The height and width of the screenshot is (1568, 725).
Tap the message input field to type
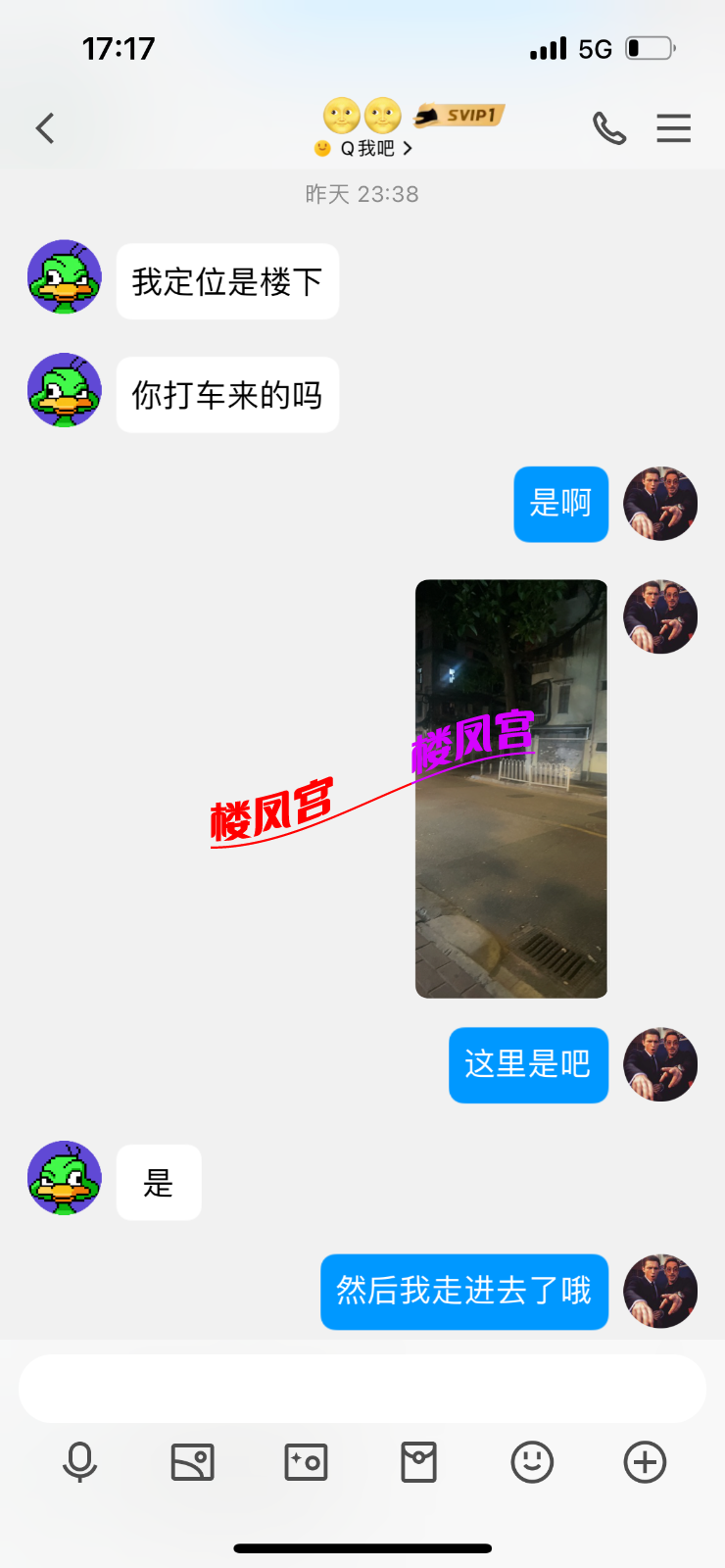tap(362, 1387)
